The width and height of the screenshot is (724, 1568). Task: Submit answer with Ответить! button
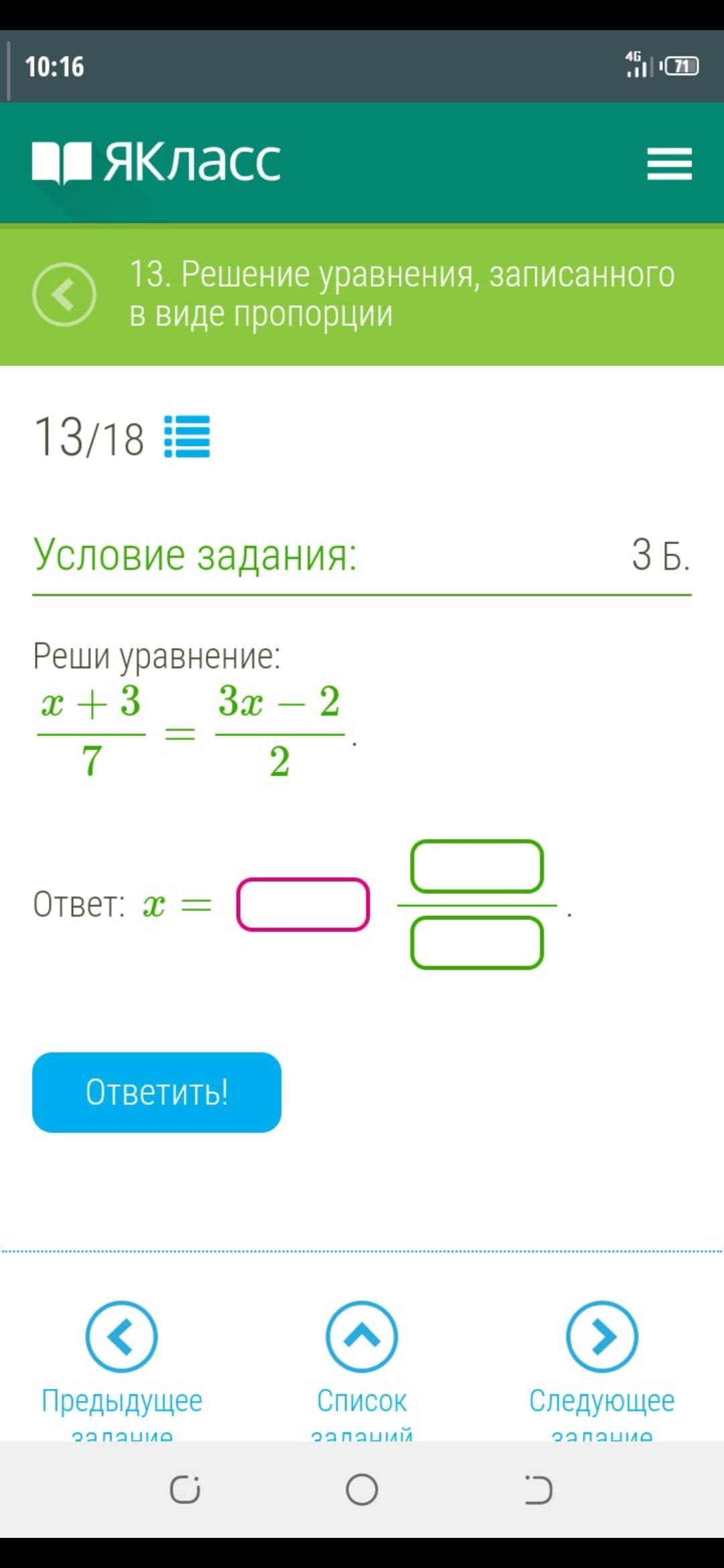point(157,1092)
